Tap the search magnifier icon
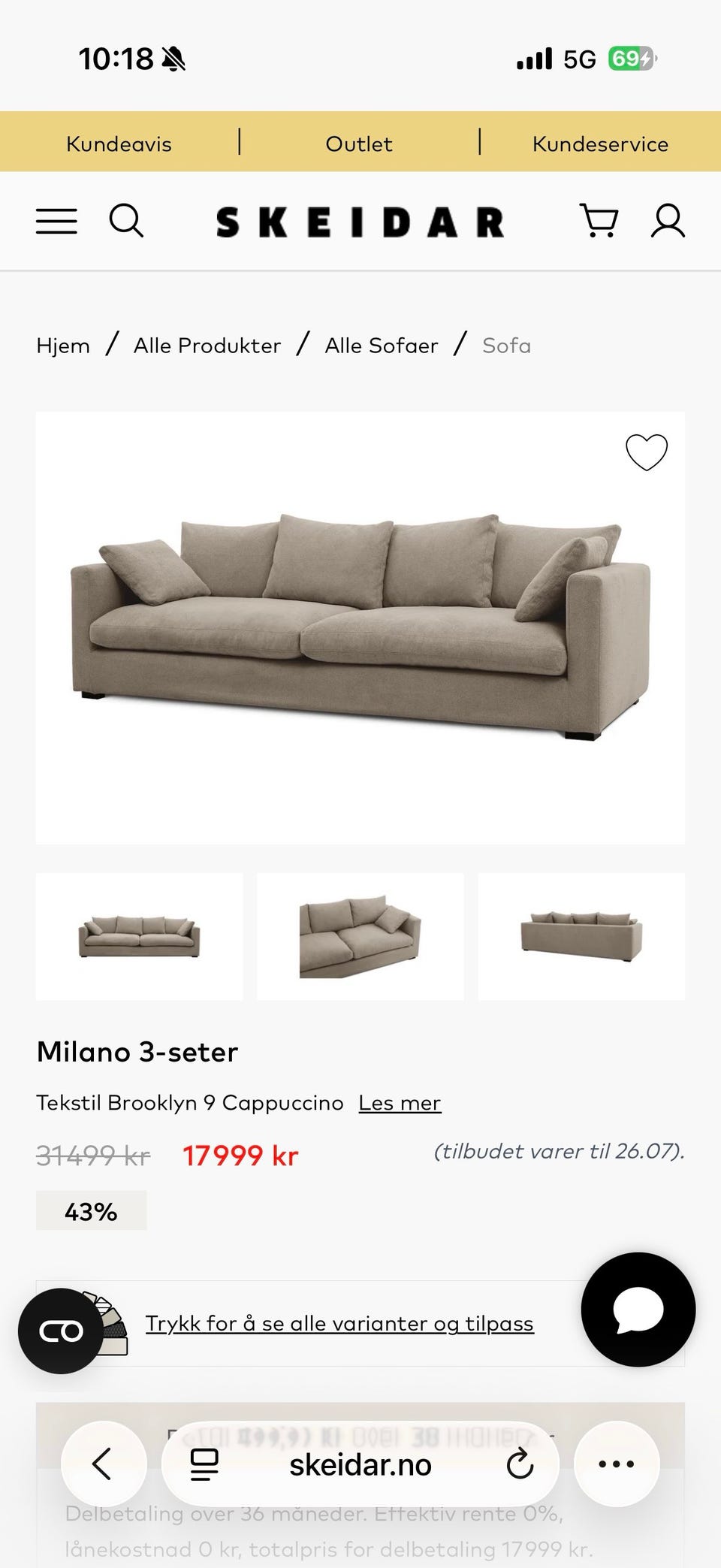Image resolution: width=721 pixels, height=1568 pixels. [126, 221]
